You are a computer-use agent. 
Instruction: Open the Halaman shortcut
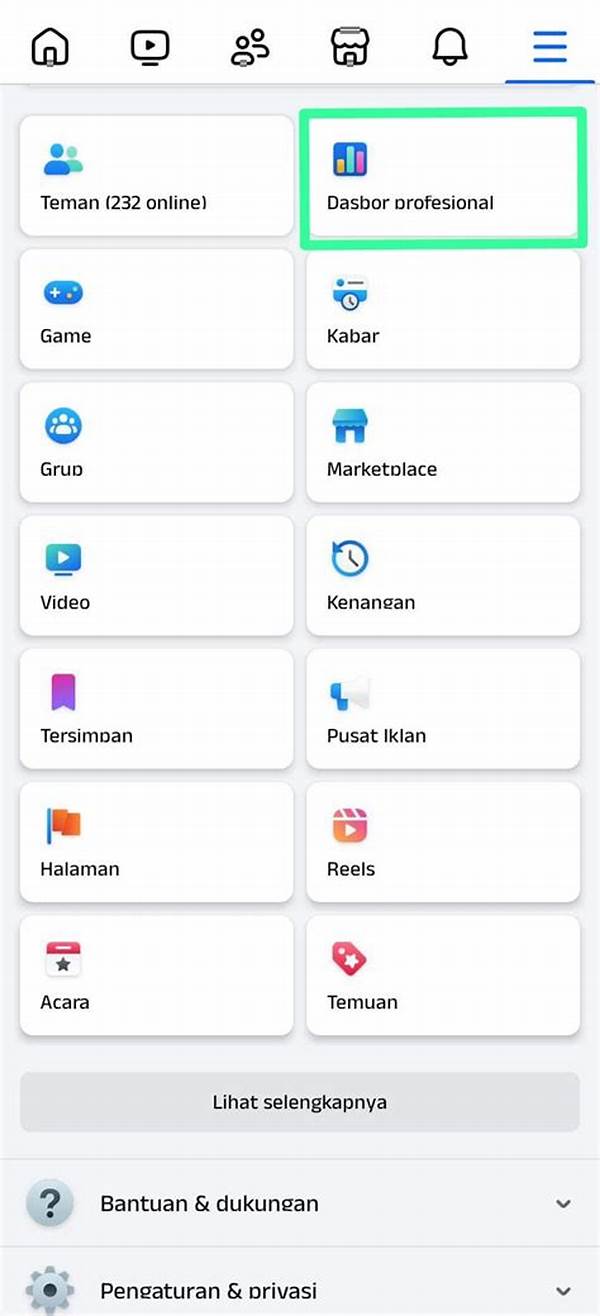[x=156, y=842]
